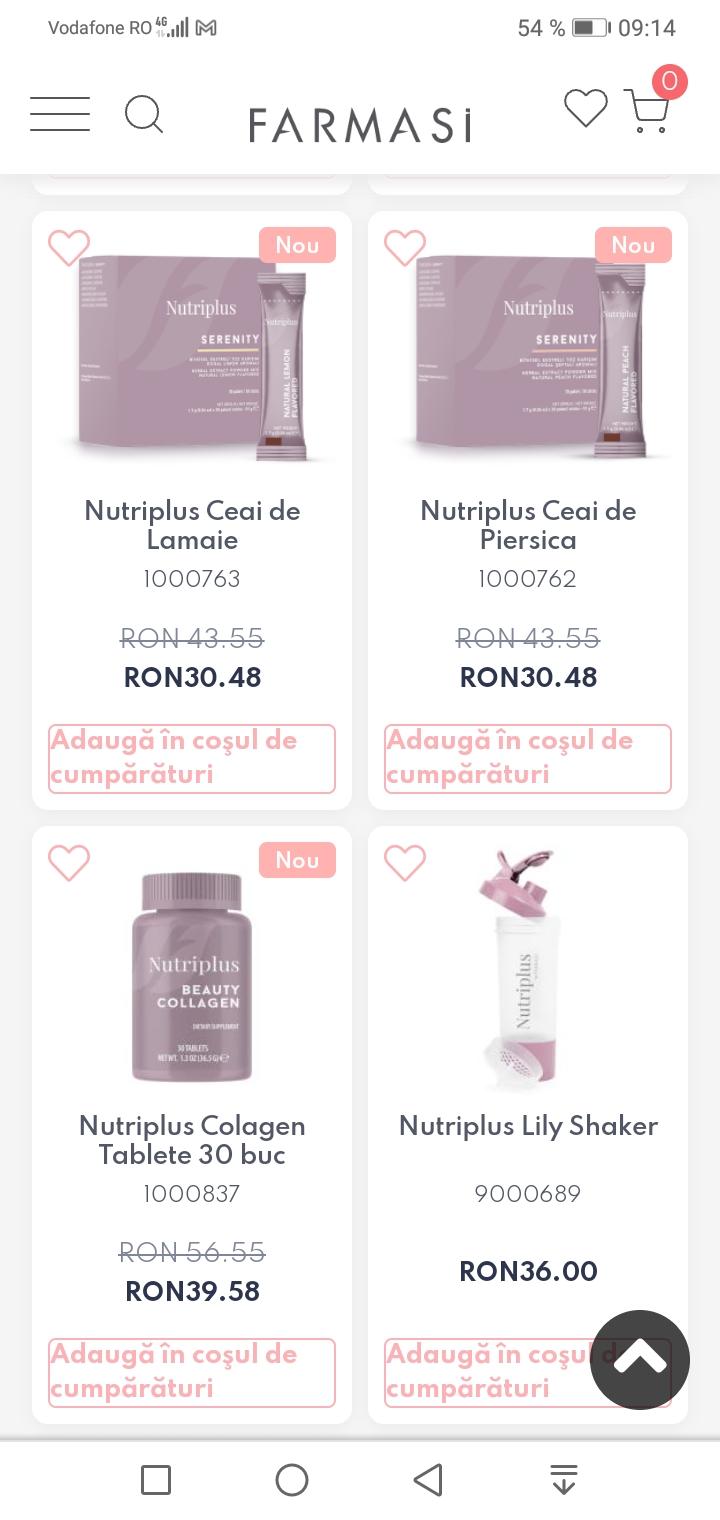Favorite Nutriplus Ceai de Lamaie
Screen dimensions: 720x1520
click(x=69, y=248)
